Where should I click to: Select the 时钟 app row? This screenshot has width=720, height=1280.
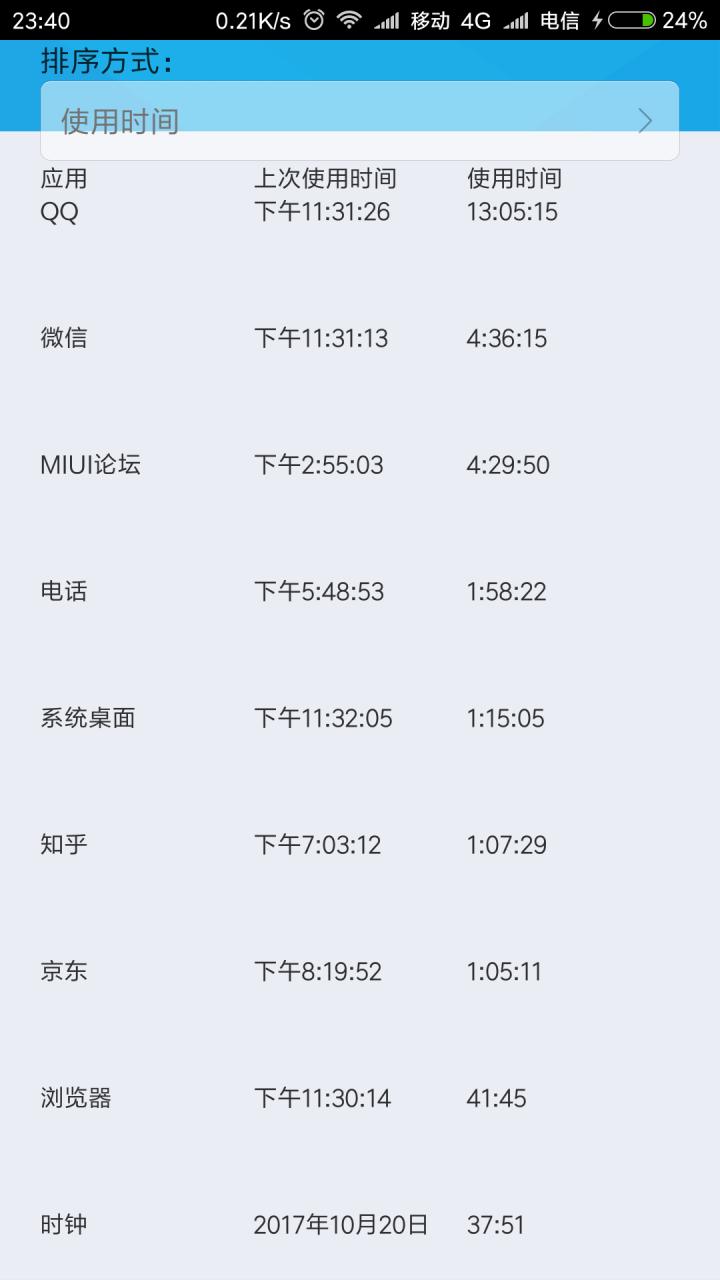point(63,1223)
